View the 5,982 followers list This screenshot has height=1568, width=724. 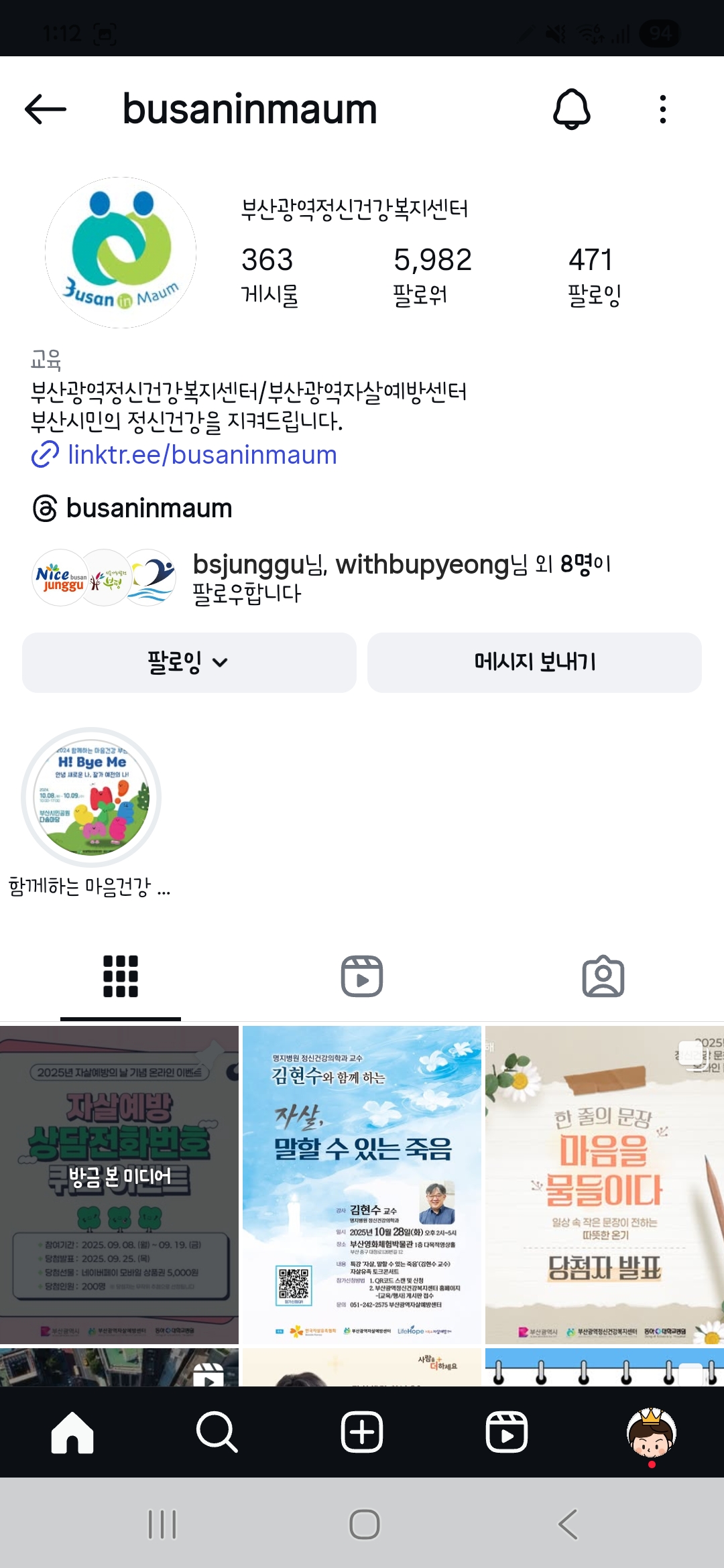click(432, 275)
